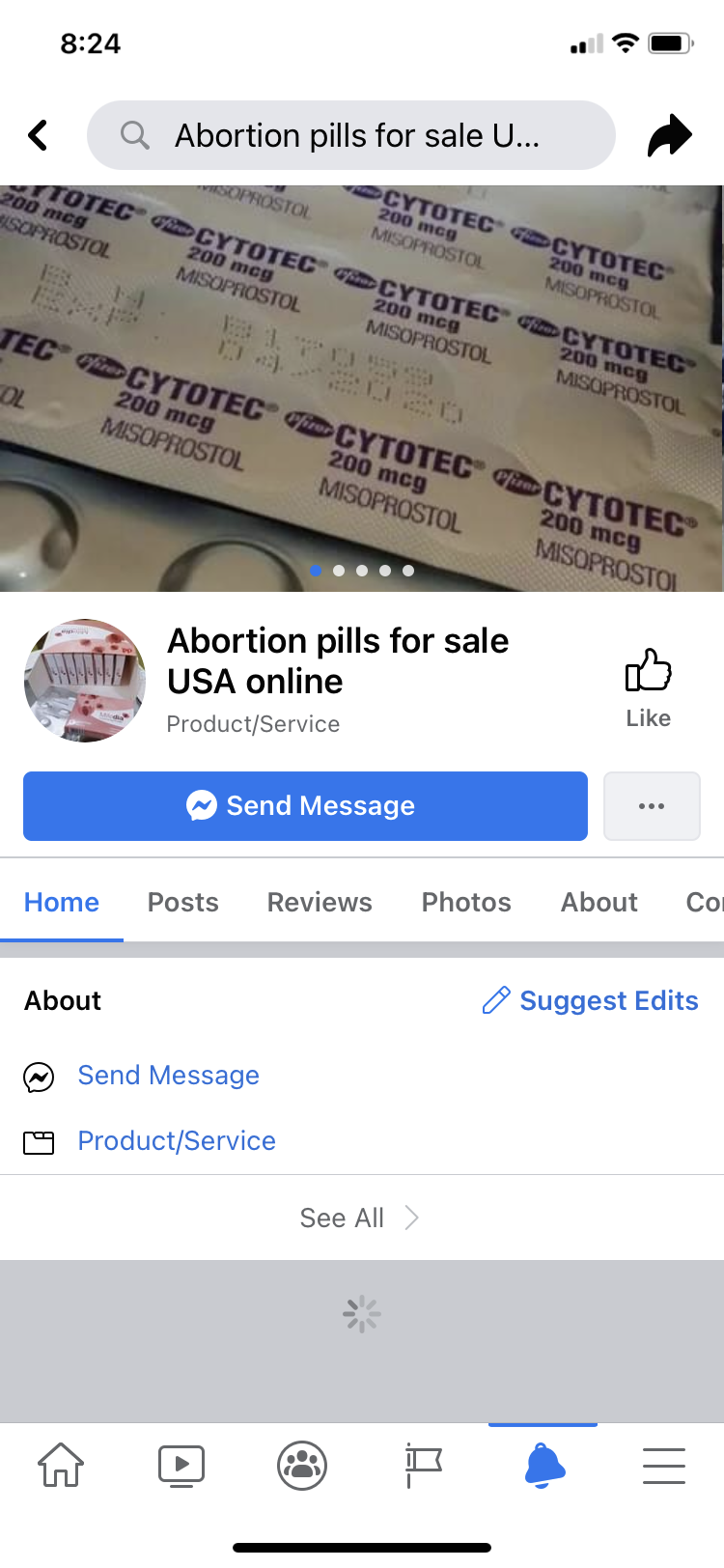This screenshot has height=1568, width=724.
Task: Open the page profile picture
Action: pos(85,681)
